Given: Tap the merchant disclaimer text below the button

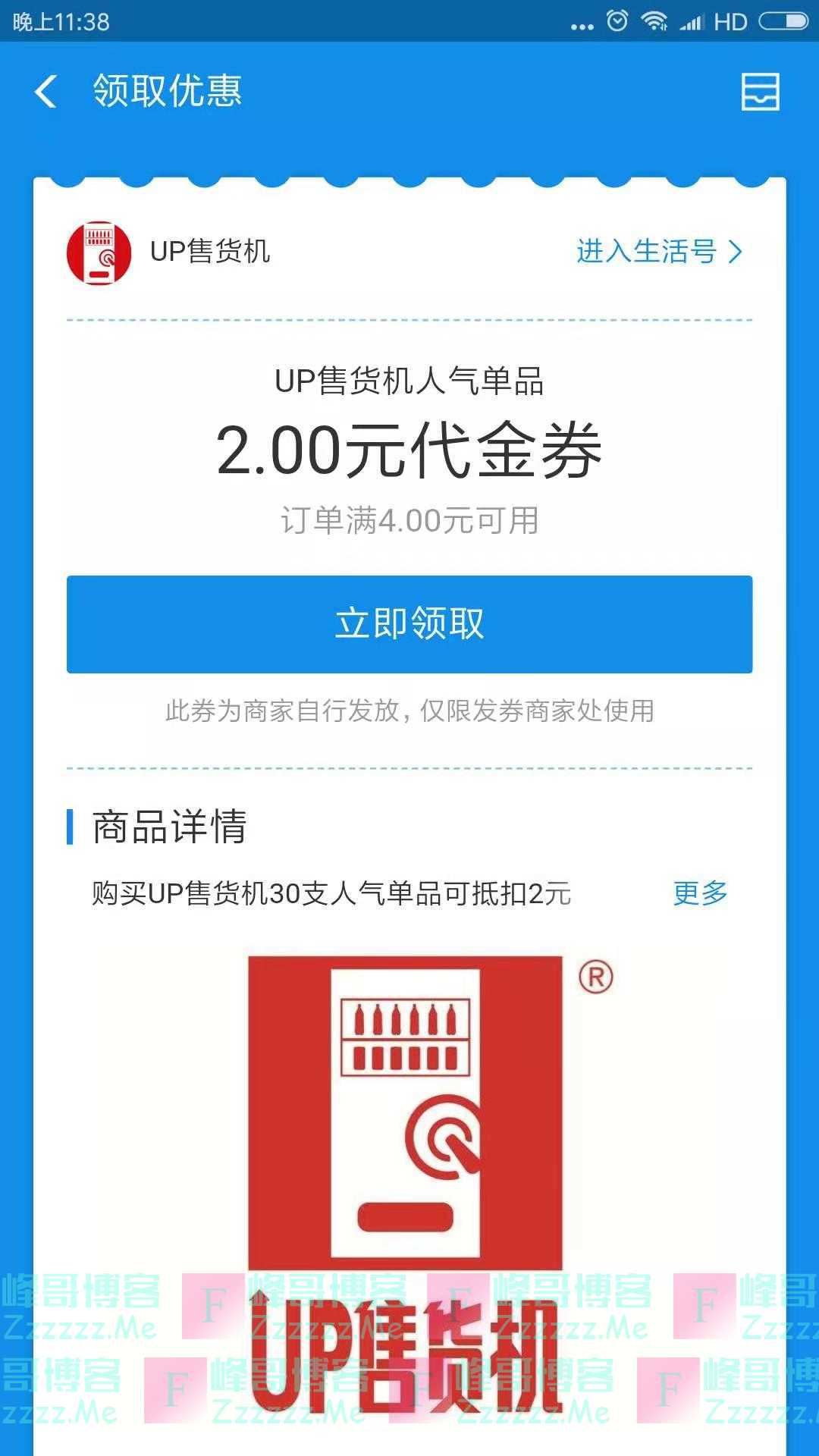Looking at the screenshot, I should [409, 711].
